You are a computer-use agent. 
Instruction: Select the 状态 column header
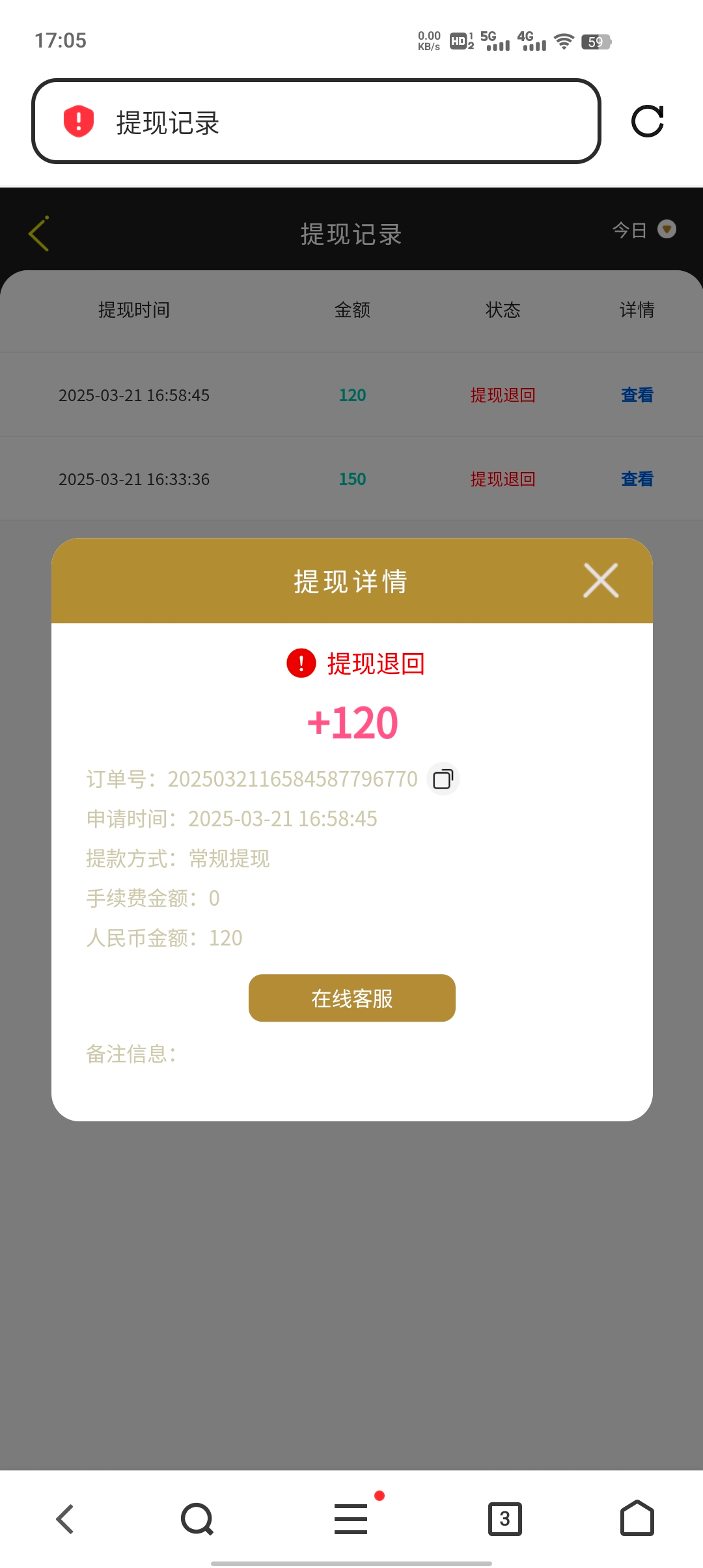(x=503, y=311)
